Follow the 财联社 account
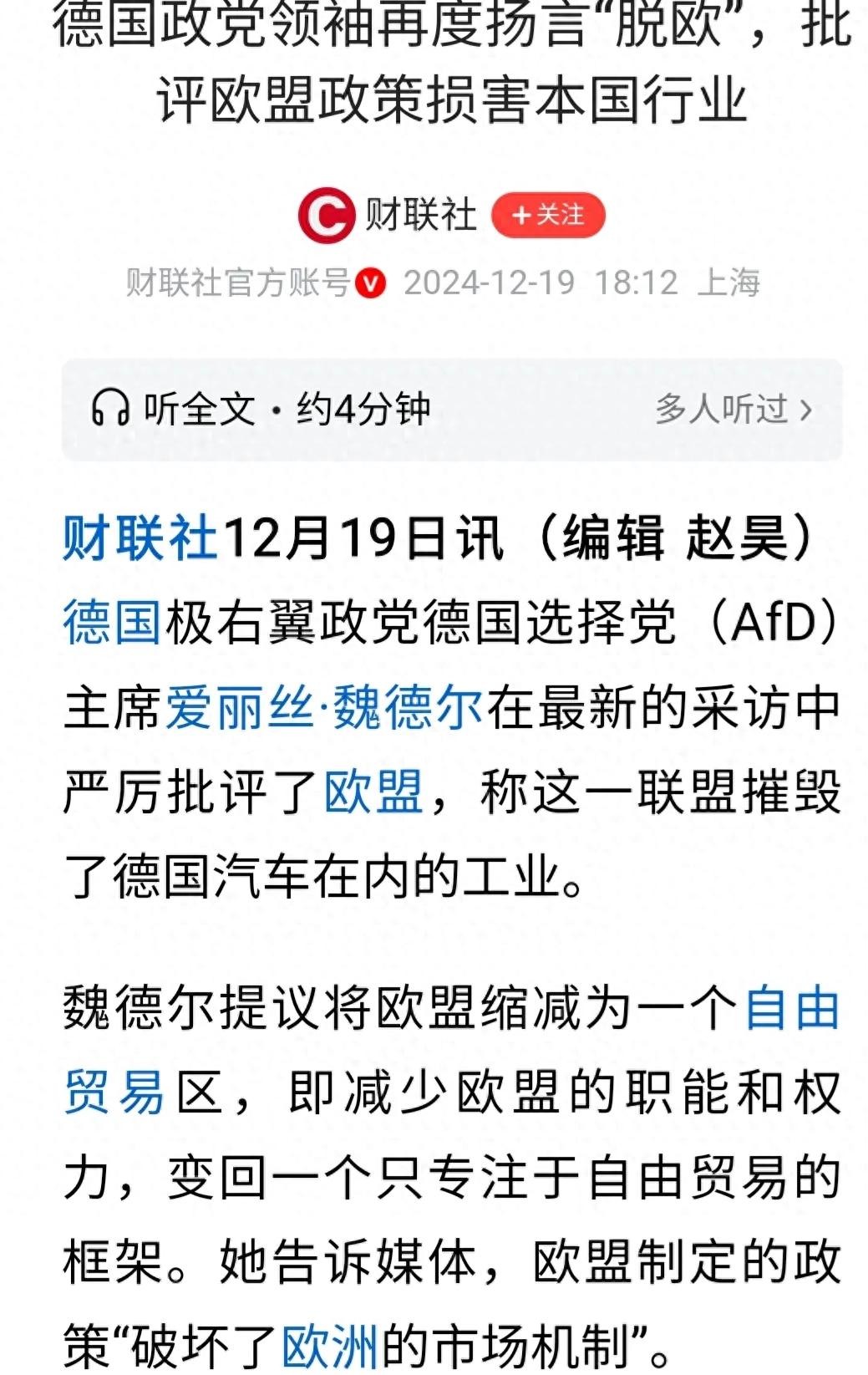This screenshot has height=1375, width=868. (548, 216)
